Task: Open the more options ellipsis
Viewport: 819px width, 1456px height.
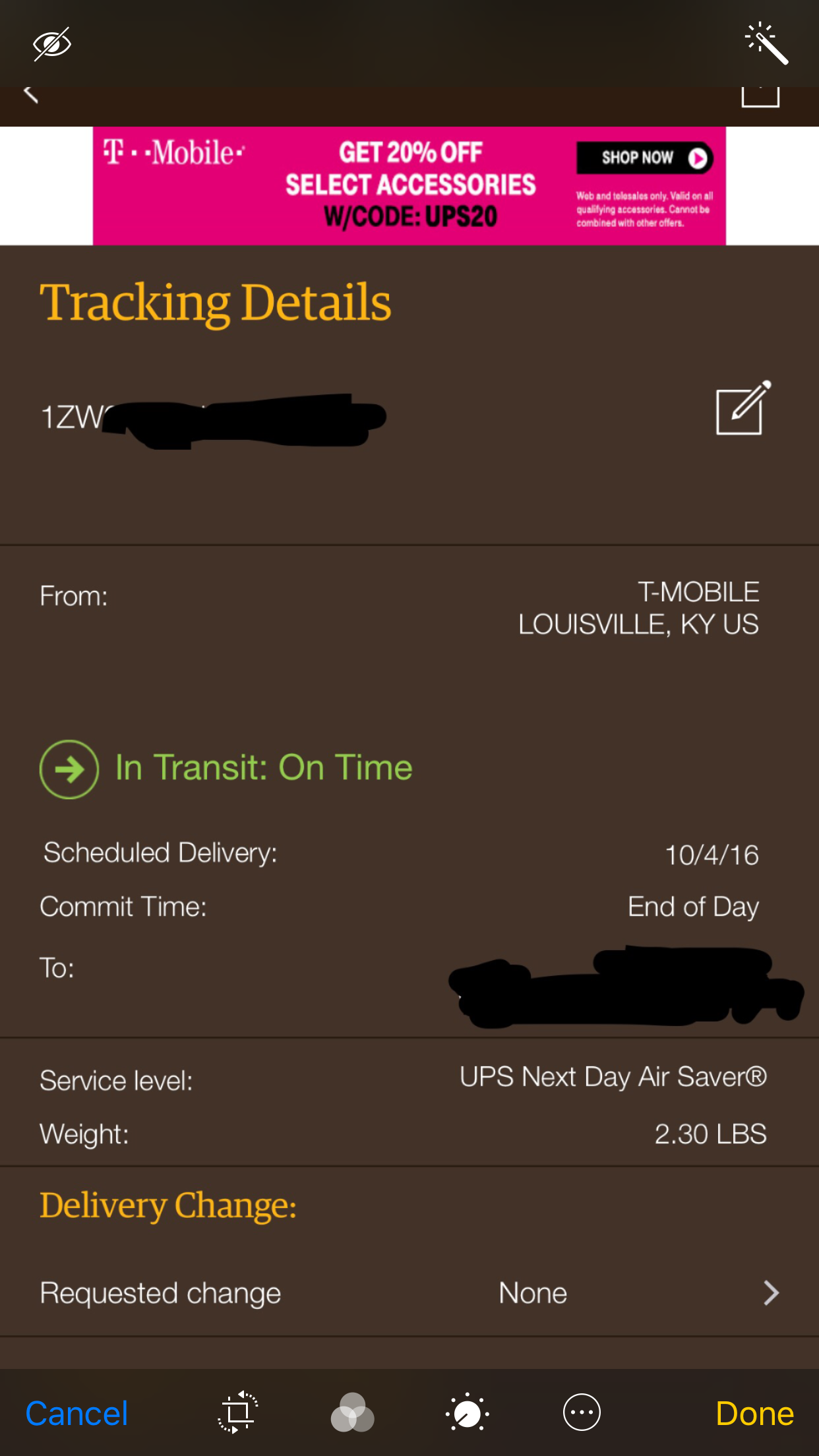Action: tap(582, 1412)
